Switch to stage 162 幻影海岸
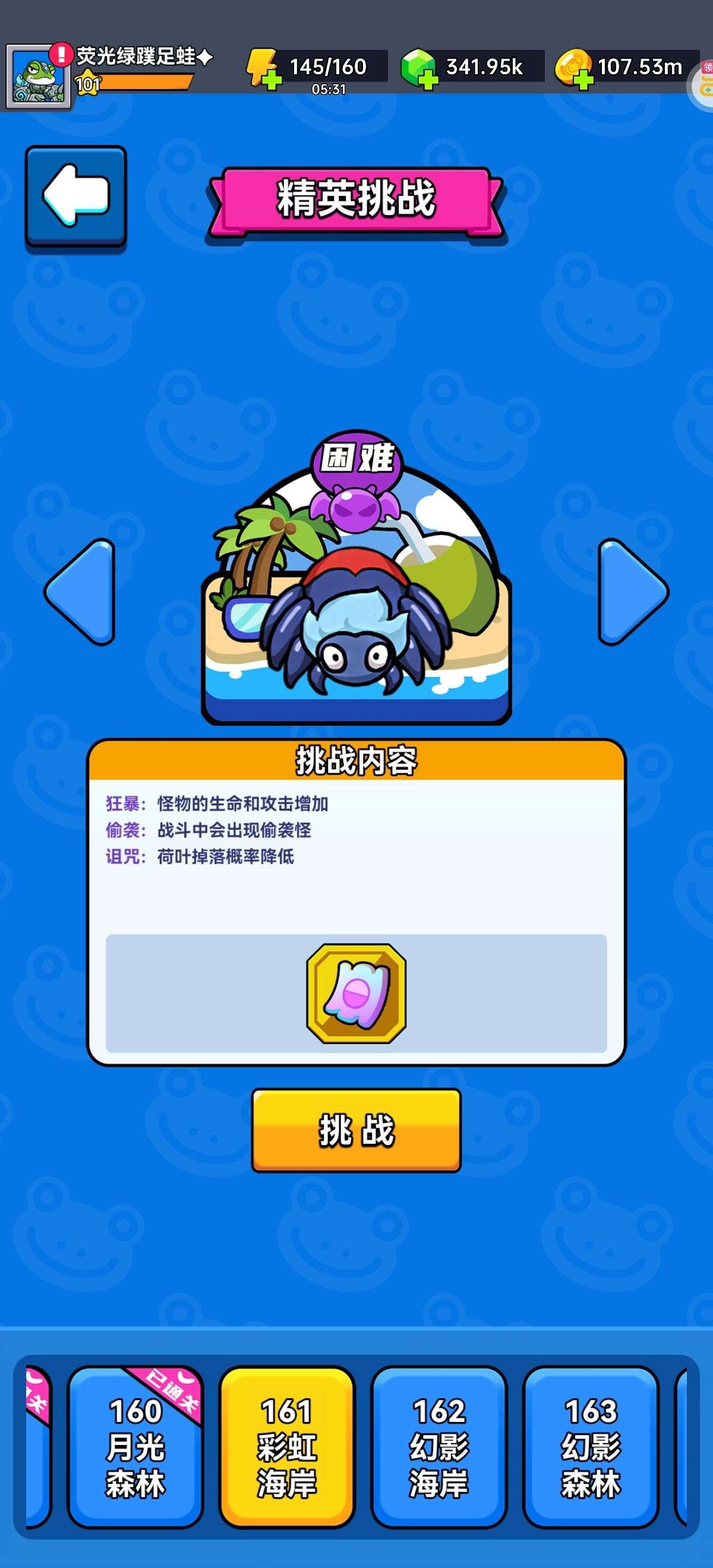Screen dimensions: 713x1568 [438, 1447]
